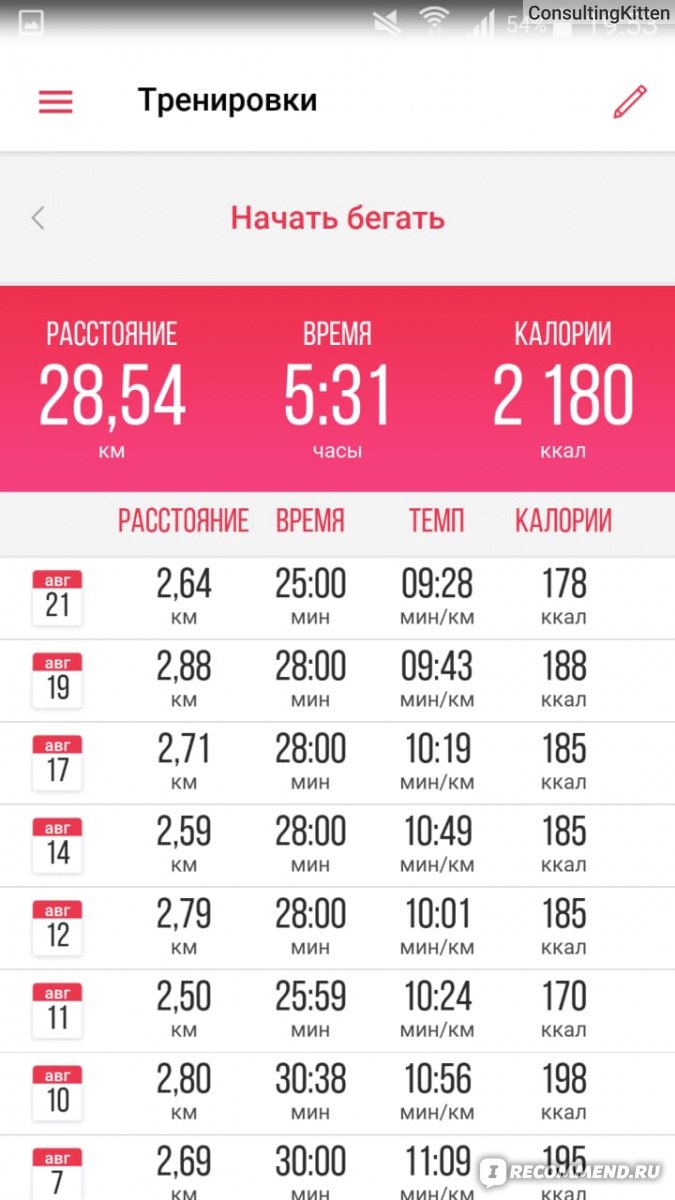675x1200 pixels.
Task: Open the Aug 21 workout of 2,64 km
Action: click(x=337, y=598)
